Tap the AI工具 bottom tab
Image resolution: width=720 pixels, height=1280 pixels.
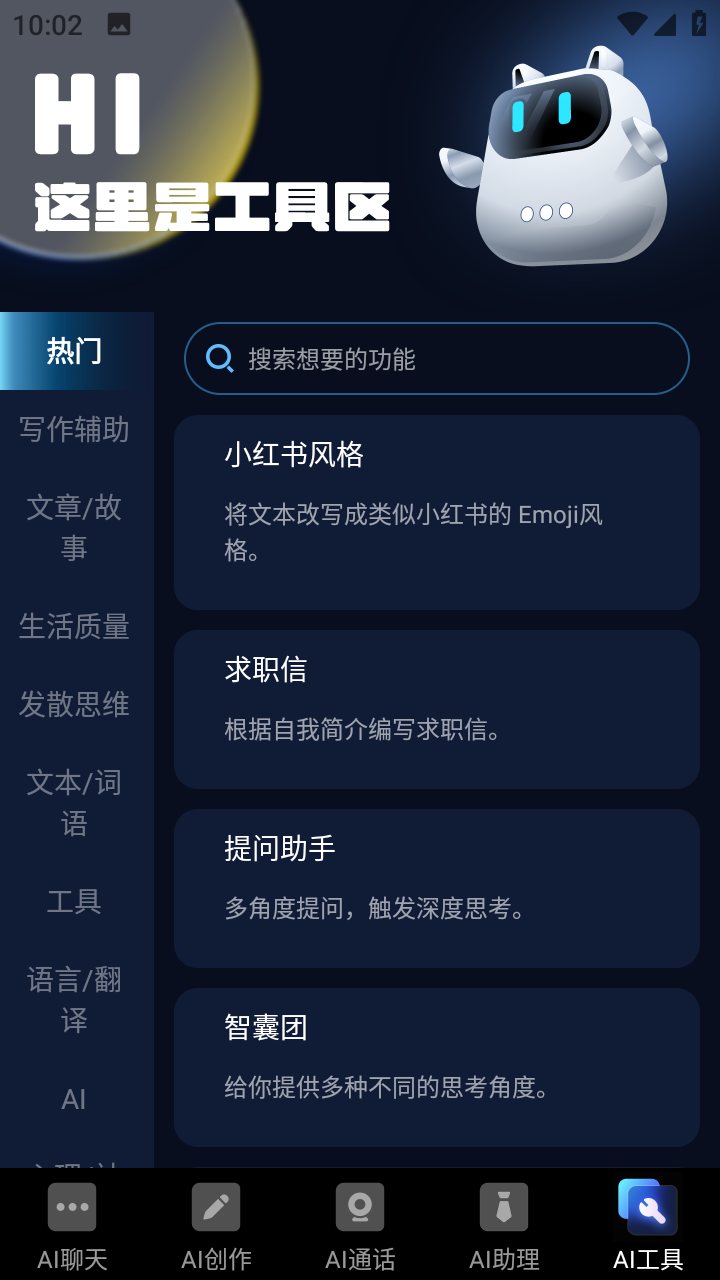pos(648,1226)
